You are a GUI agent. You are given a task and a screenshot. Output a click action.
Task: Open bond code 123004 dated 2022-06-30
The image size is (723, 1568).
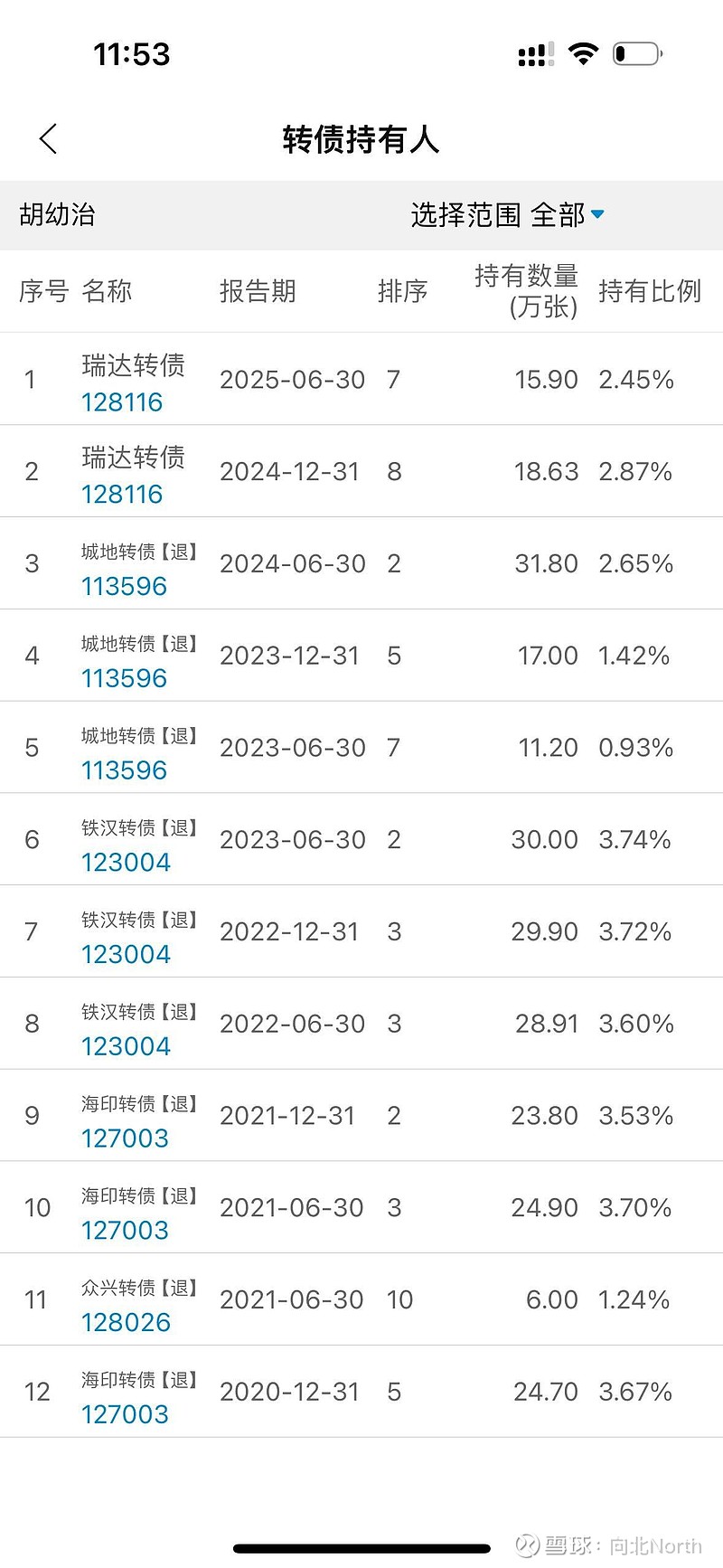click(x=127, y=1047)
